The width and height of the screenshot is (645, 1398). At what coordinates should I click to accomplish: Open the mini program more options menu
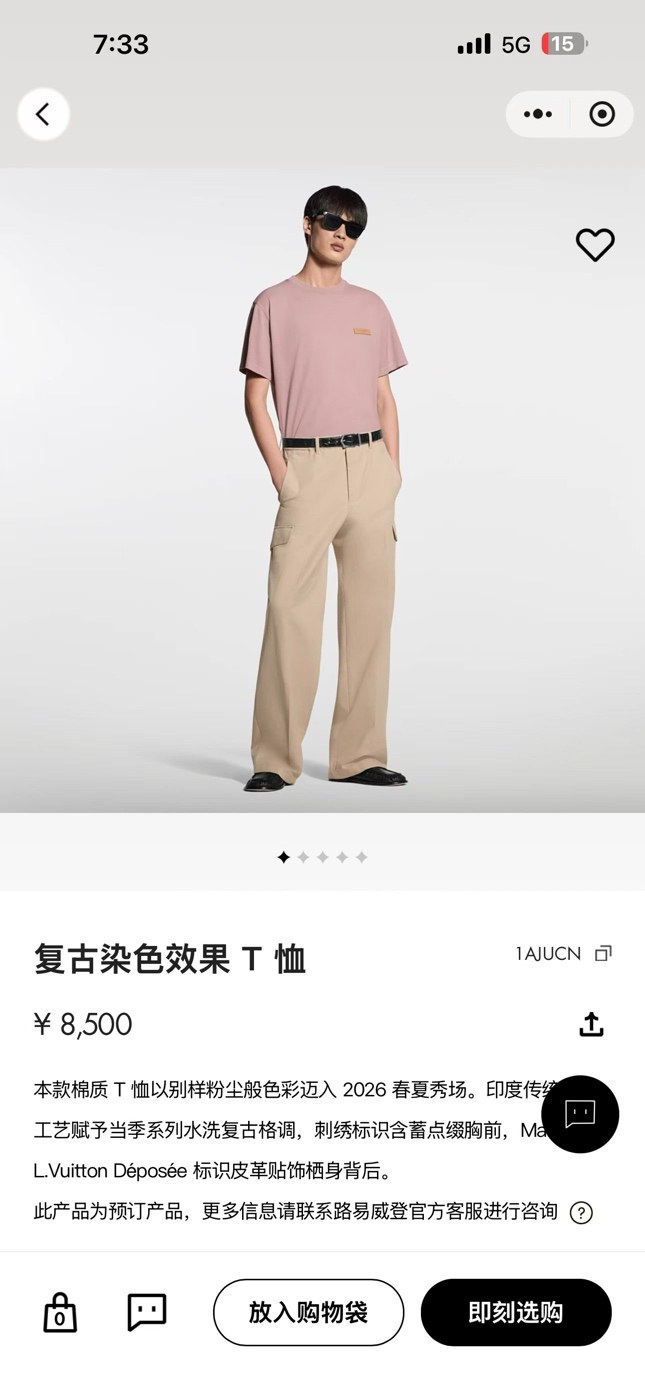[538, 114]
